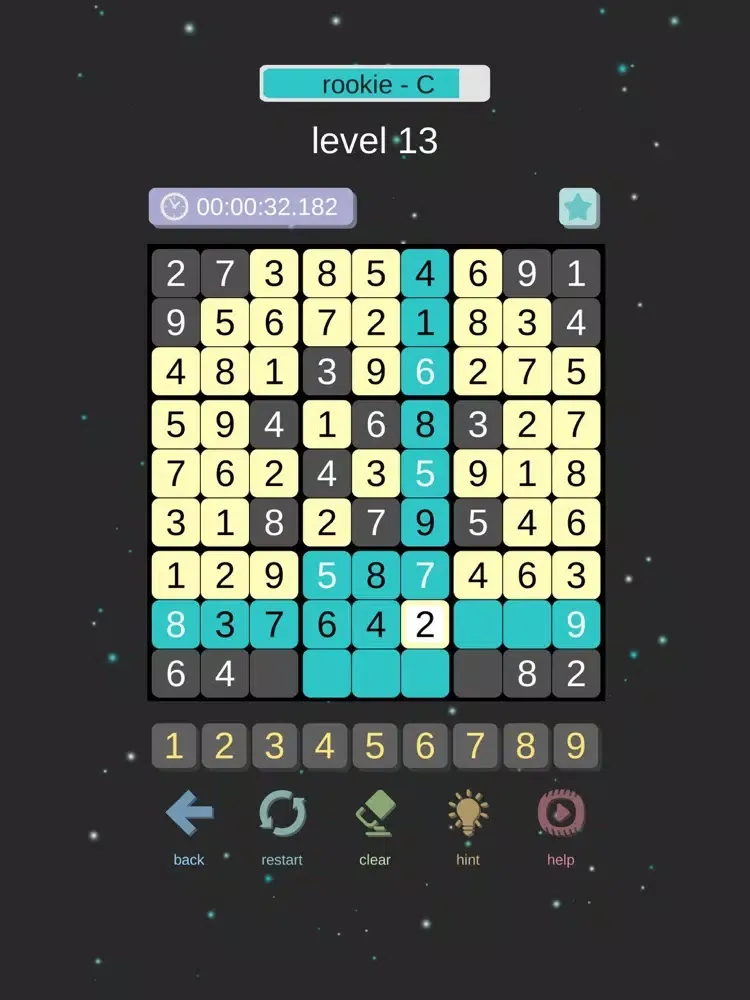Click the highlighted white cell showing 2

426,623
